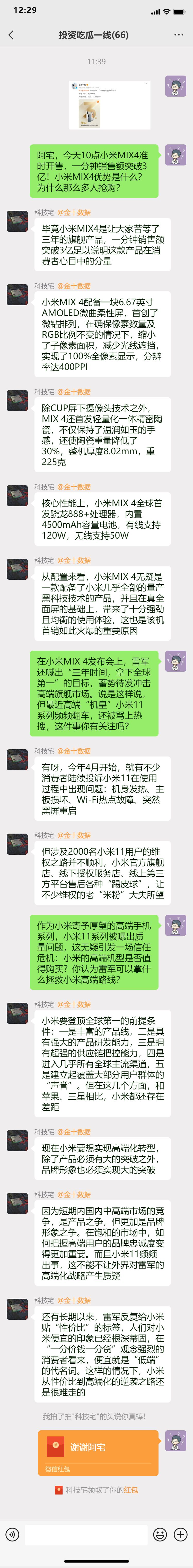The image size is (193, 1568).
Task: Go back from the group chat
Action: tap(11, 35)
